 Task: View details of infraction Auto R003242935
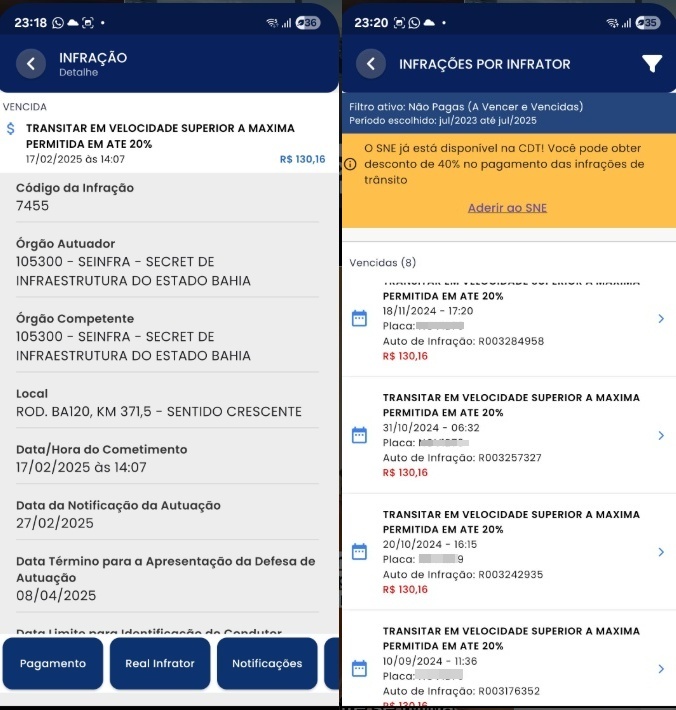pyautogui.click(x=508, y=552)
